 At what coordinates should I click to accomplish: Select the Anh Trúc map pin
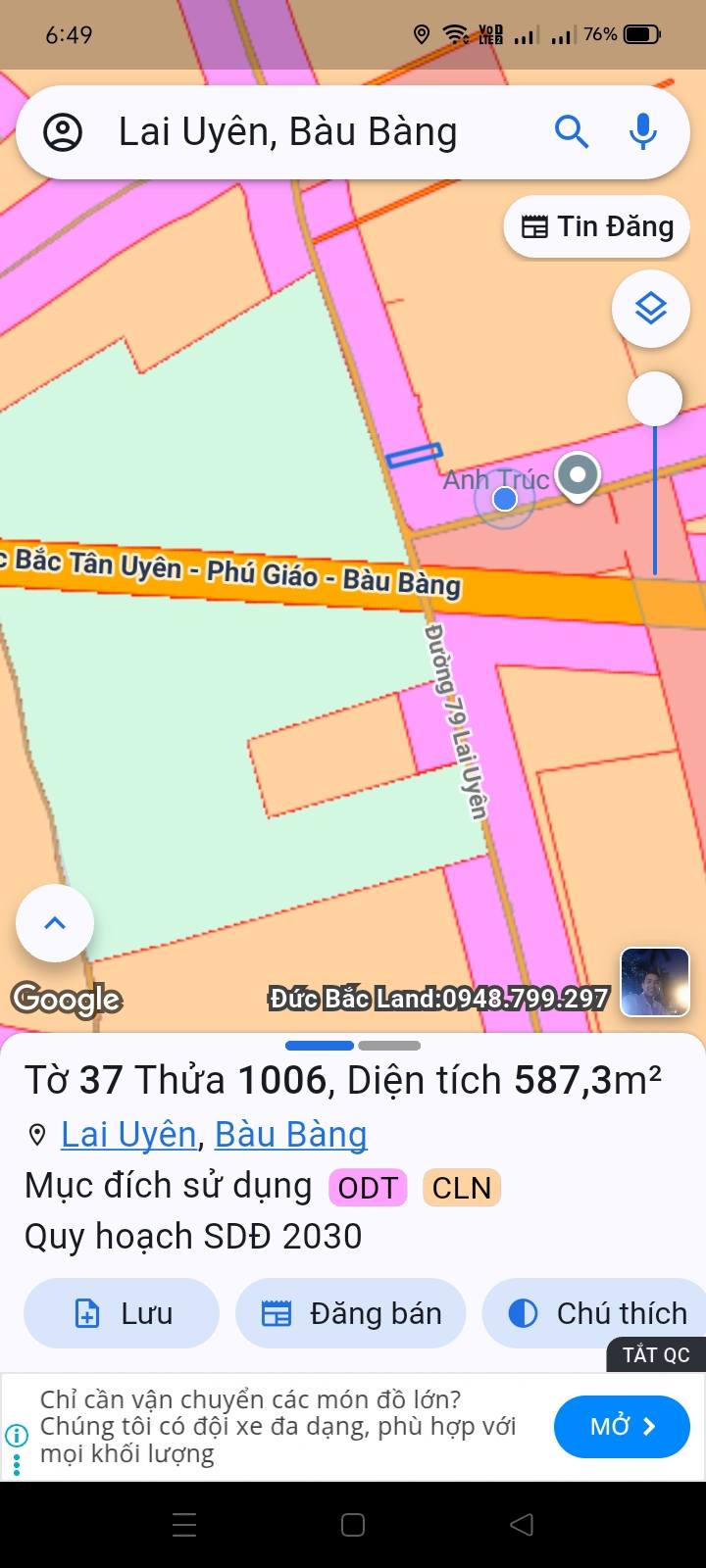(x=578, y=477)
